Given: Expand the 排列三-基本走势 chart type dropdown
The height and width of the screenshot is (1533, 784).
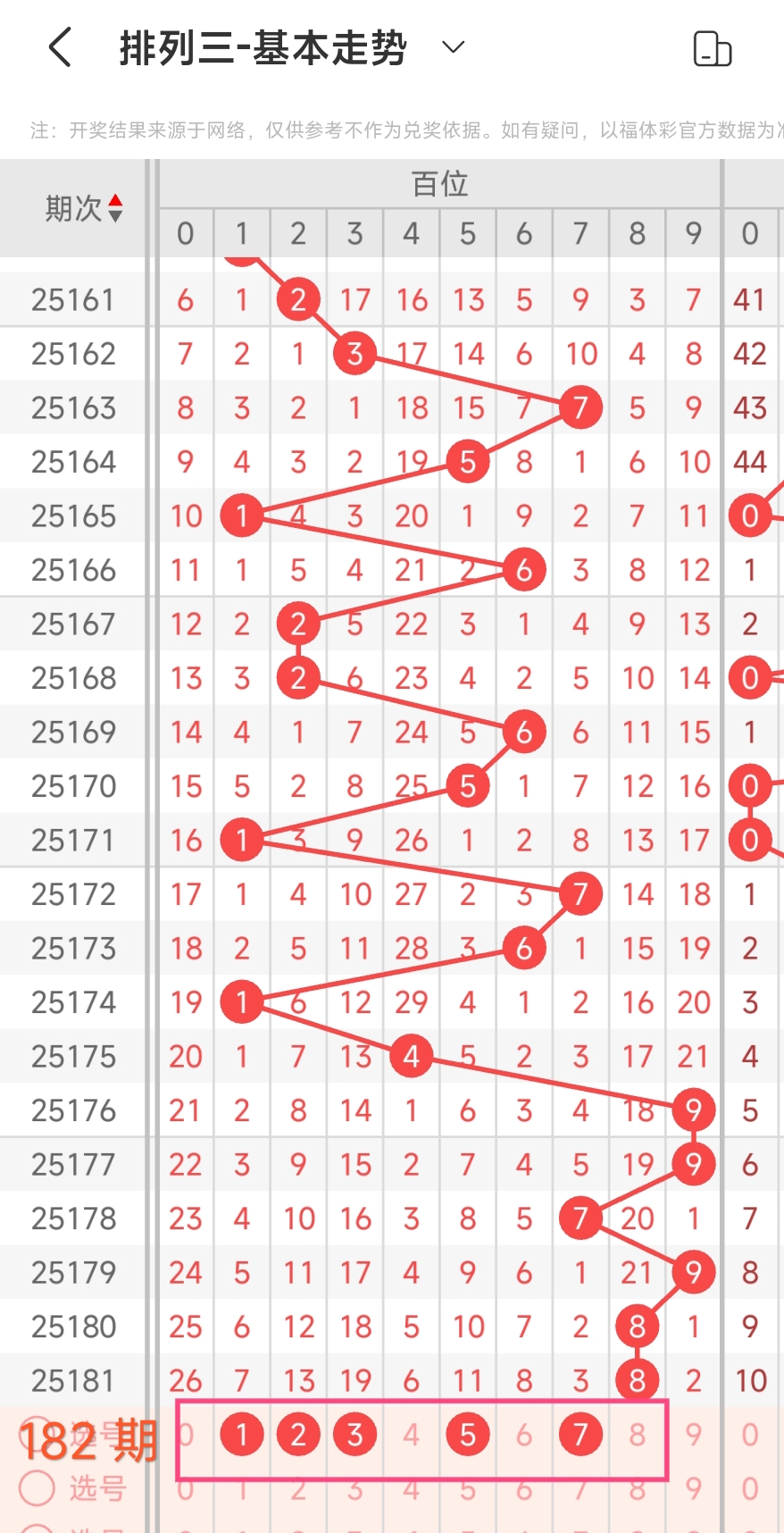Looking at the screenshot, I should [x=454, y=47].
